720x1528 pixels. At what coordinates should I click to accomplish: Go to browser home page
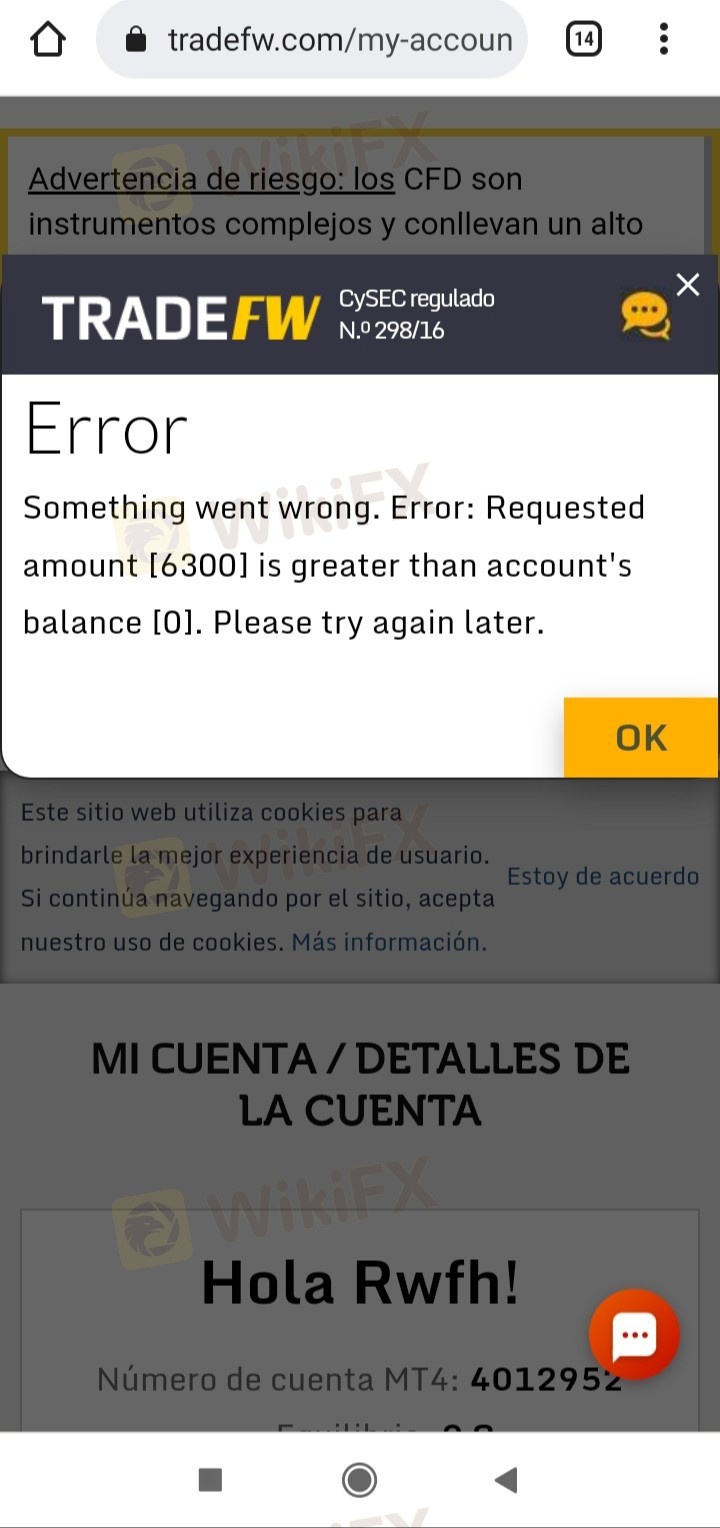[47, 40]
